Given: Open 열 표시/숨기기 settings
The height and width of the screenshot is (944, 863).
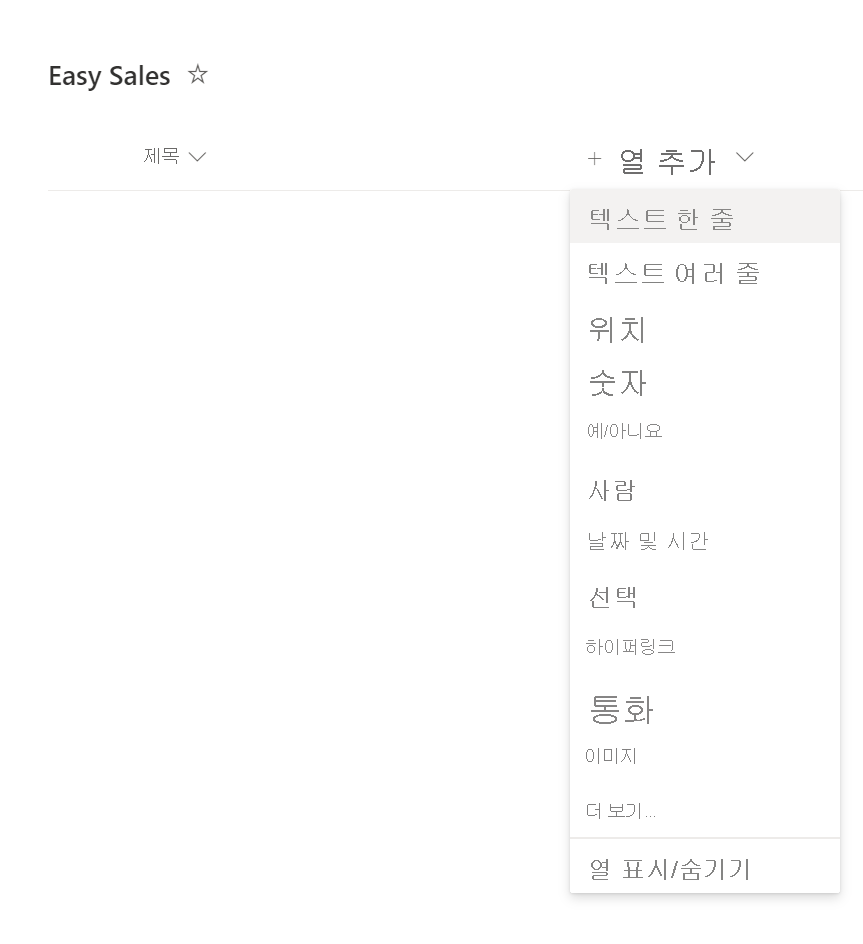Looking at the screenshot, I should 669,869.
